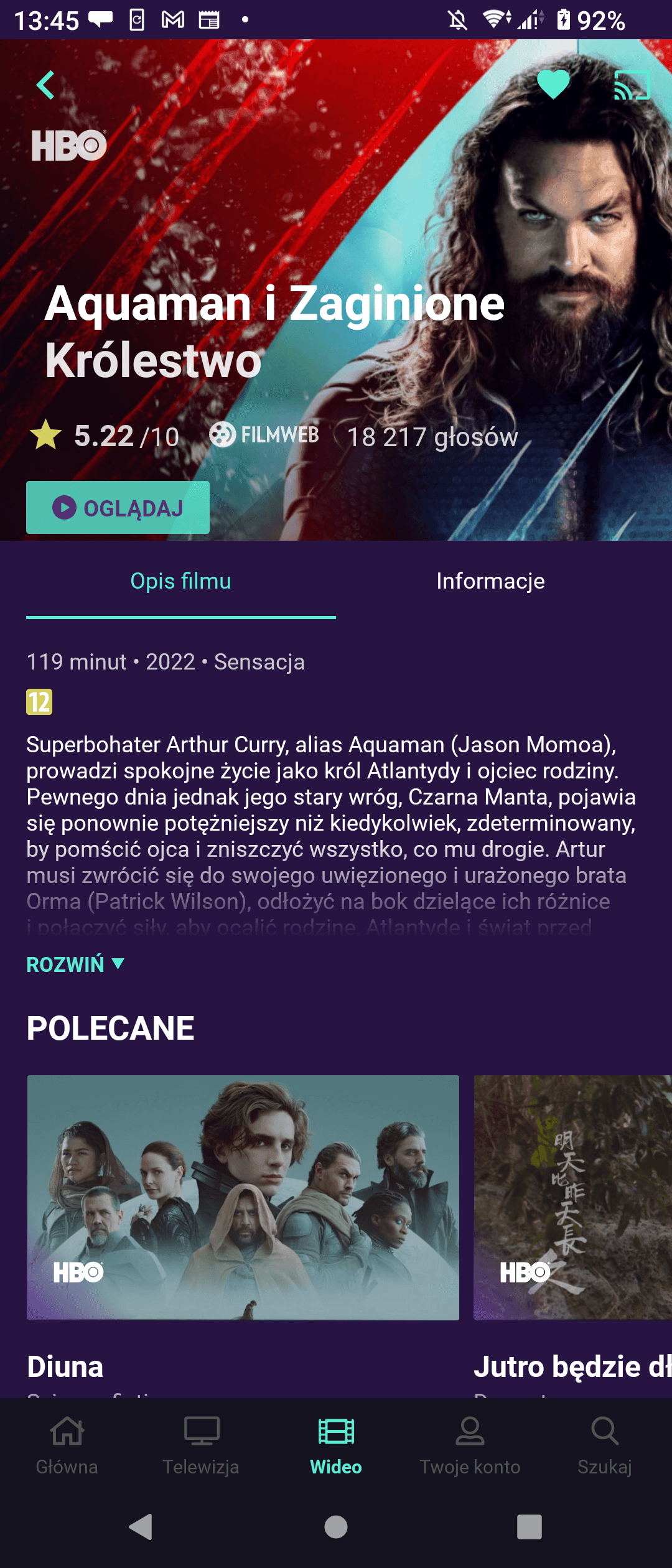
Task: Expand the description with Rozwiń
Action: pos(75,964)
